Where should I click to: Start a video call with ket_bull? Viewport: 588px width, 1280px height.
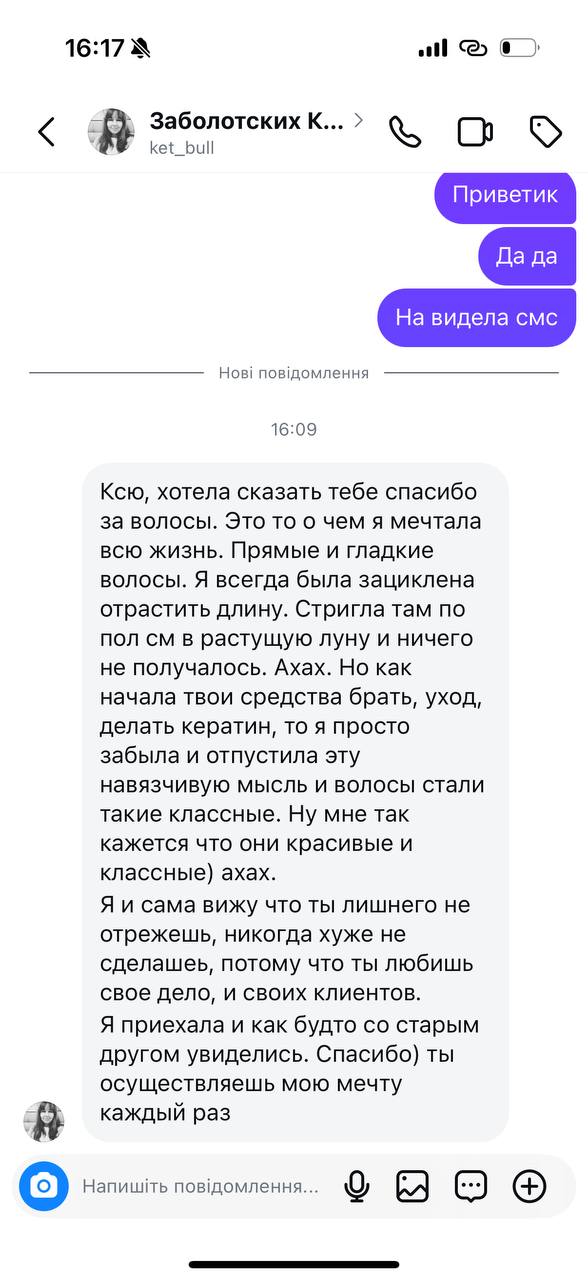[x=475, y=132]
